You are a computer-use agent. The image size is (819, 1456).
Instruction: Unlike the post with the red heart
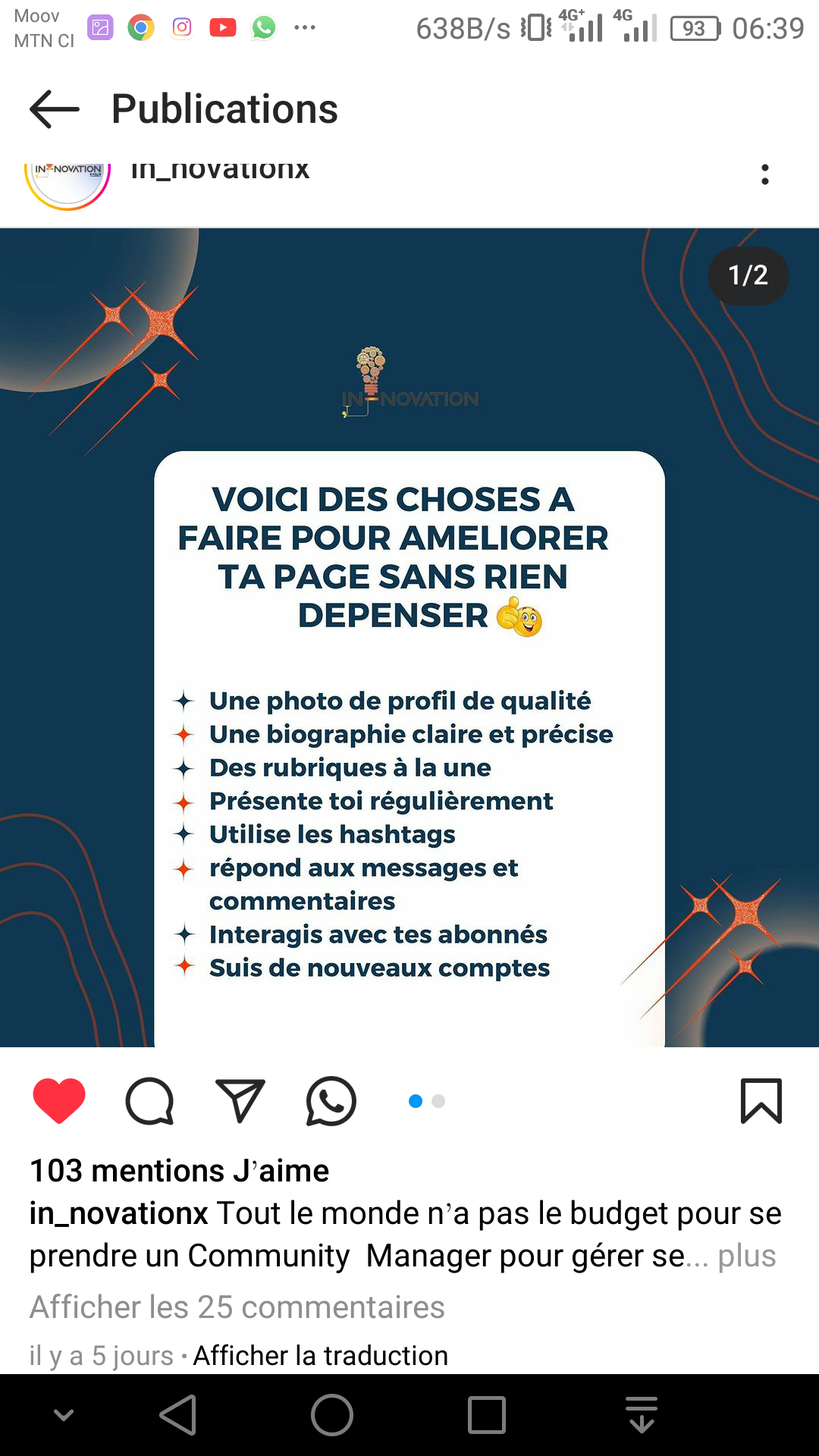(59, 1100)
